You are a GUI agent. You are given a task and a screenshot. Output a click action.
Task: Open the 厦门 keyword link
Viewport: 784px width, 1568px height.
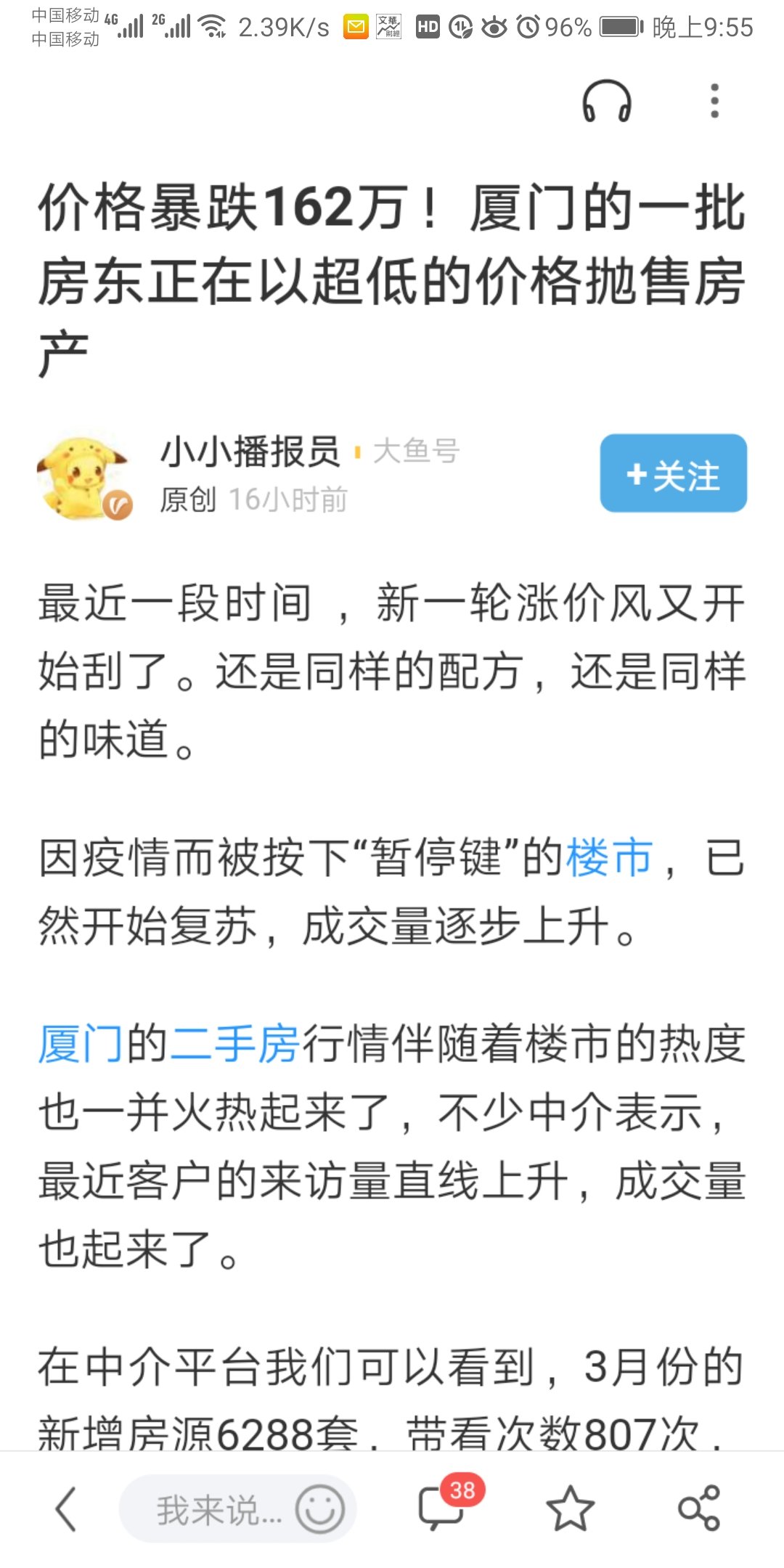[81, 1044]
